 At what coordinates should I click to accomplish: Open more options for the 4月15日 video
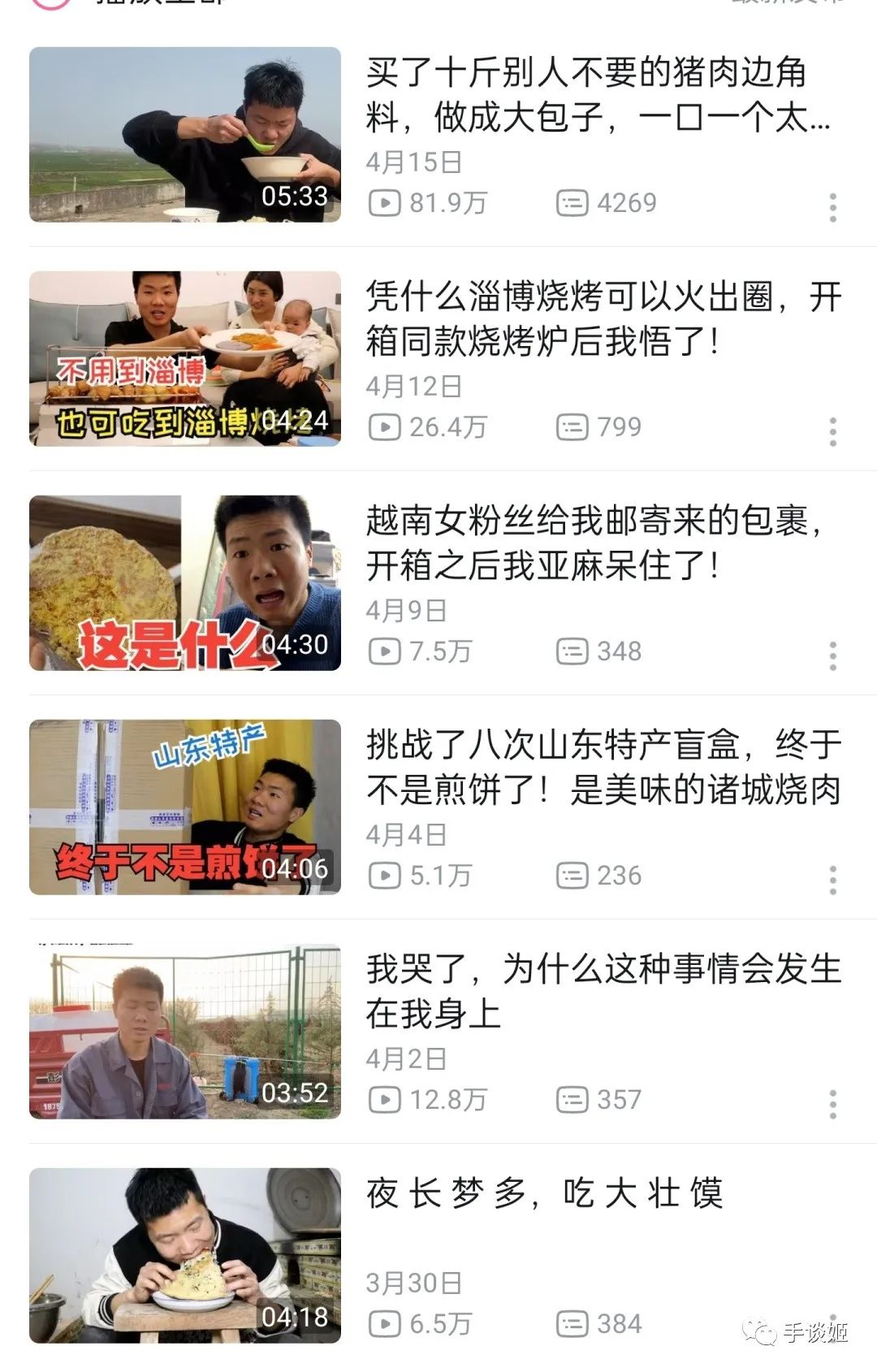pos(832,208)
